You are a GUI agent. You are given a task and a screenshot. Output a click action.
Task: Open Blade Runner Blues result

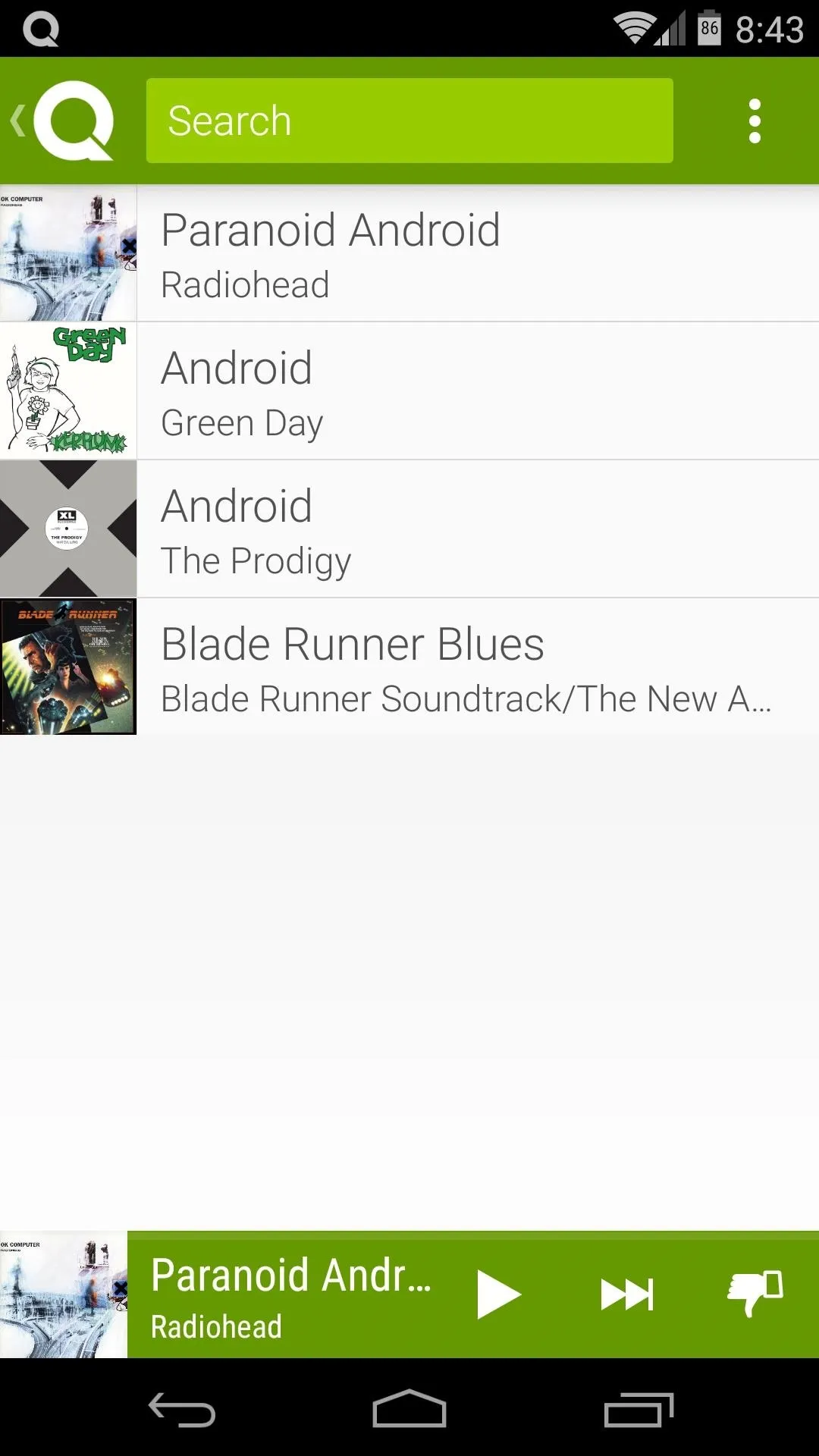[x=409, y=667]
